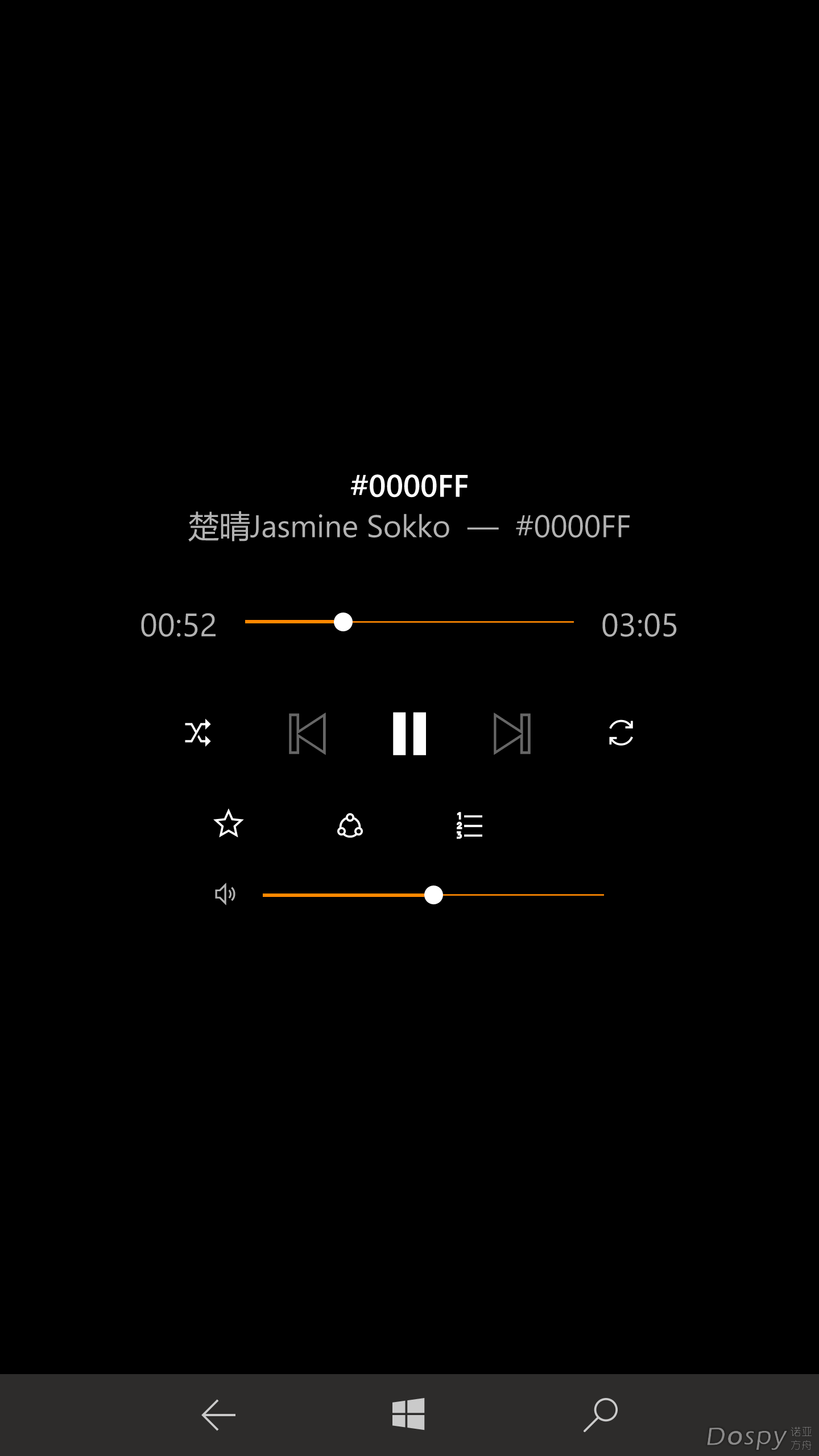
Task: Add song to favorites with star
Action: [229, 824]
